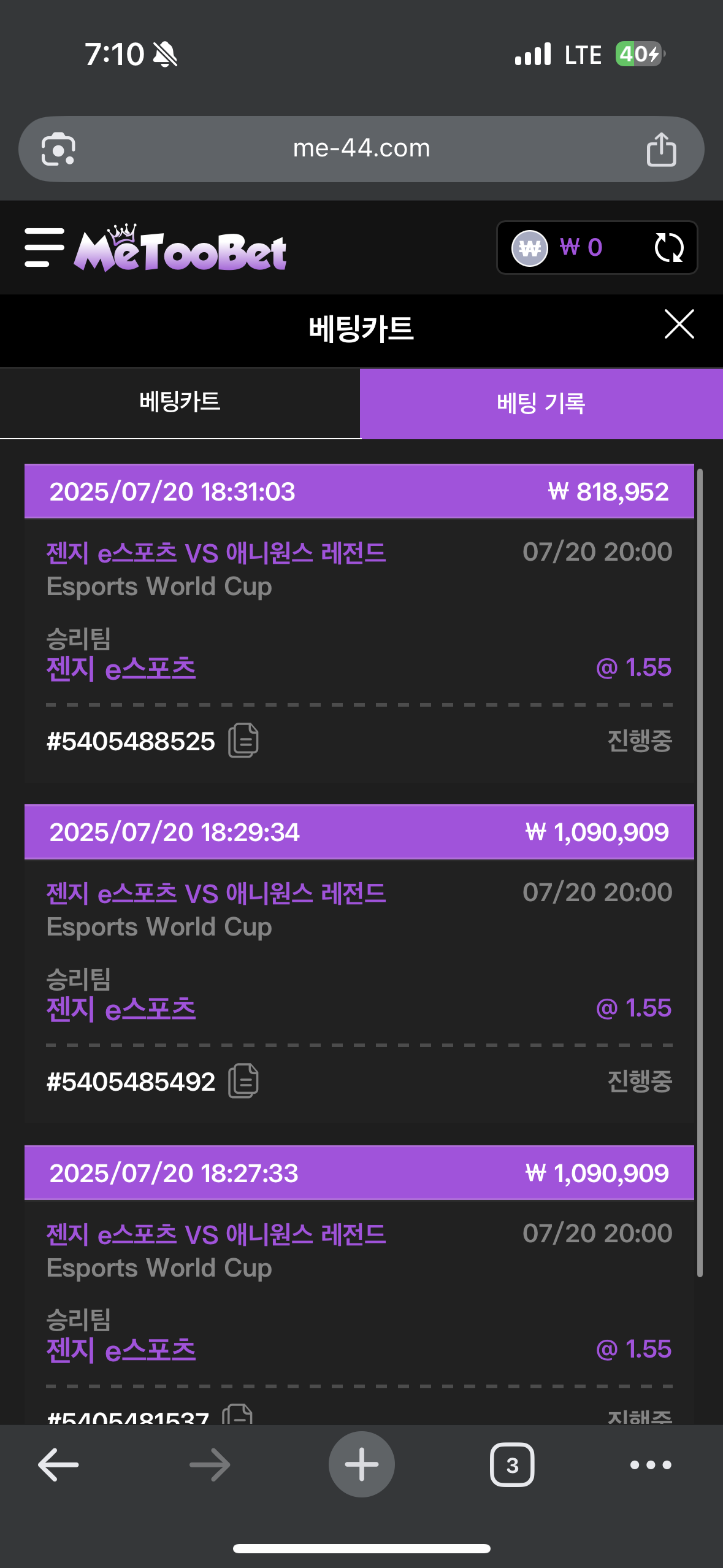The height and width of the screenshot is (1568, 723).
Task: Select the 베팅 기록 tab
Action: (541, 403)
